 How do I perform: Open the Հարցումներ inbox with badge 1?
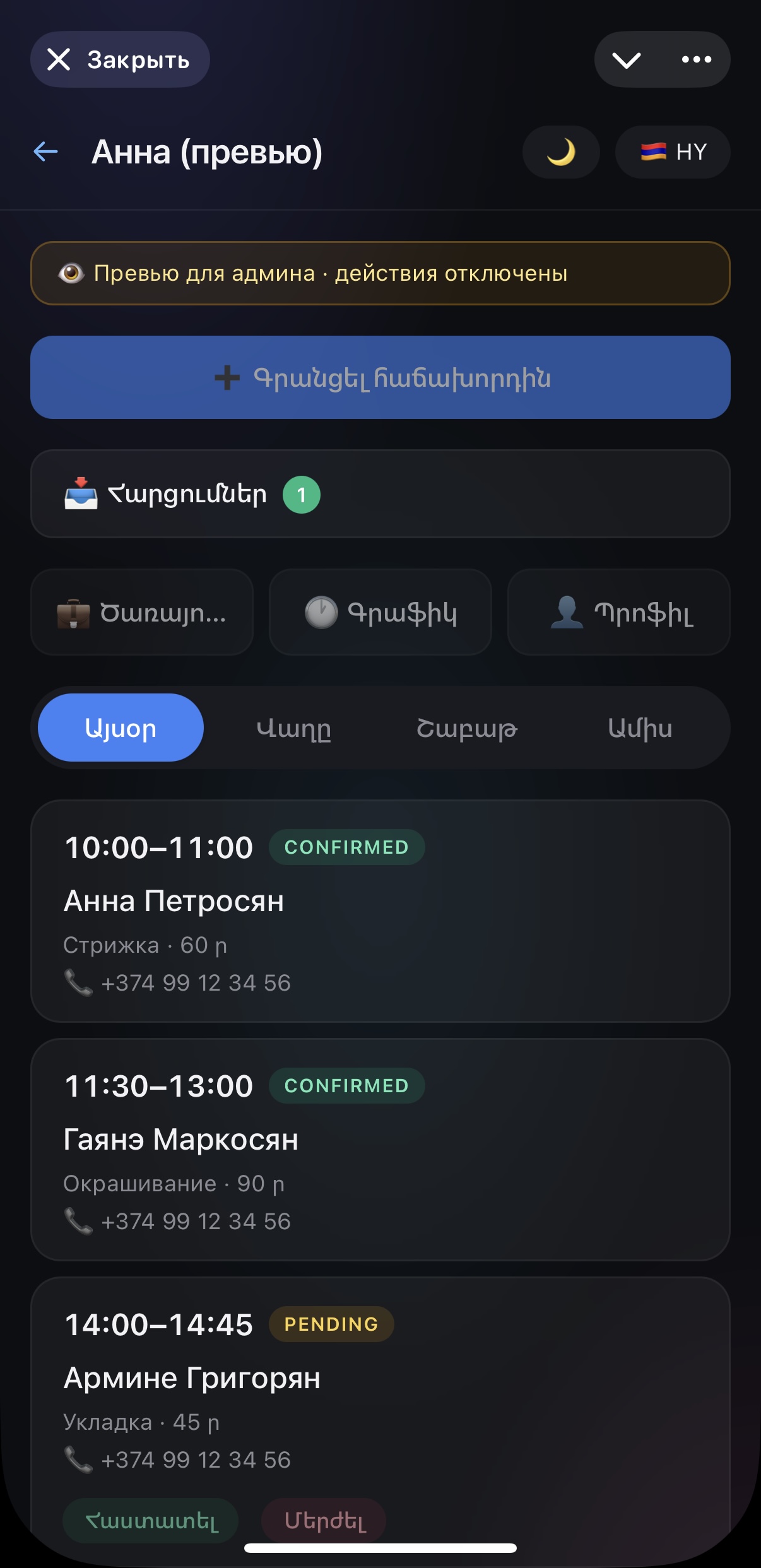point(189,494)
